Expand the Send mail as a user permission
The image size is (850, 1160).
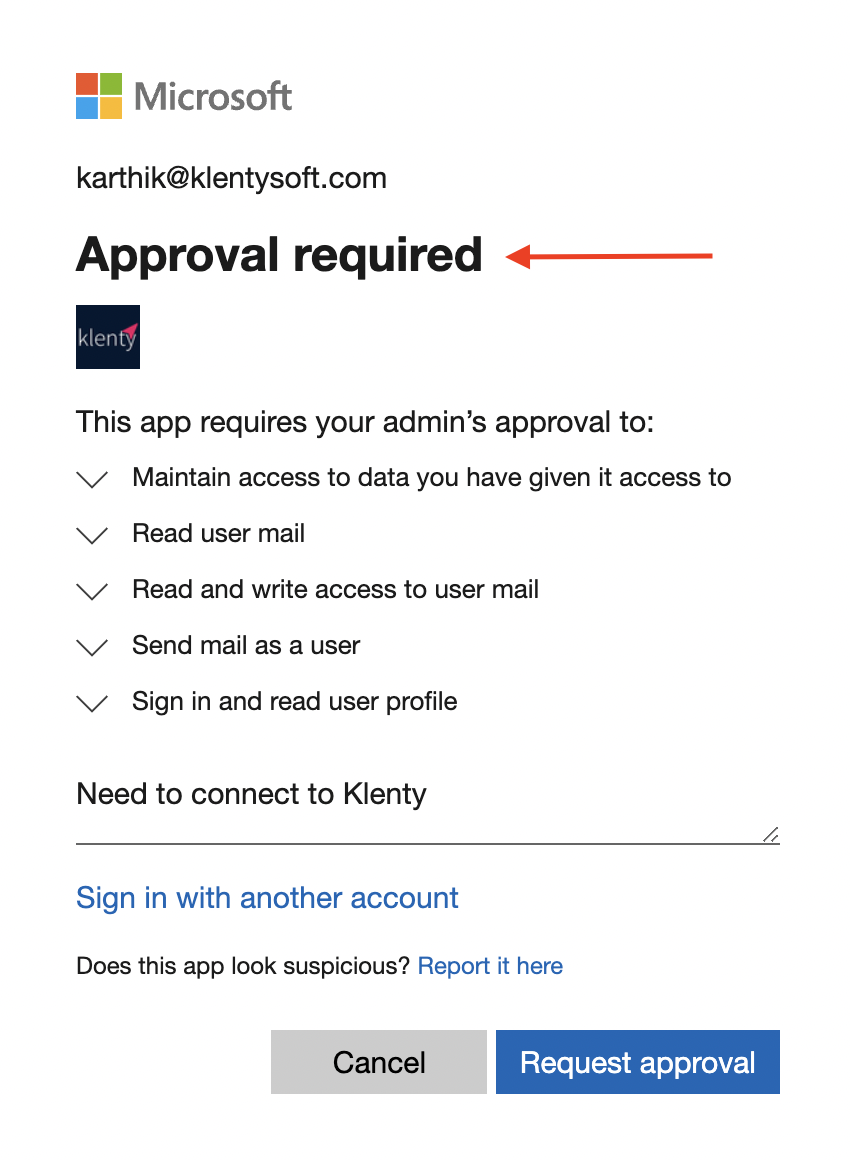click(92, 647)
